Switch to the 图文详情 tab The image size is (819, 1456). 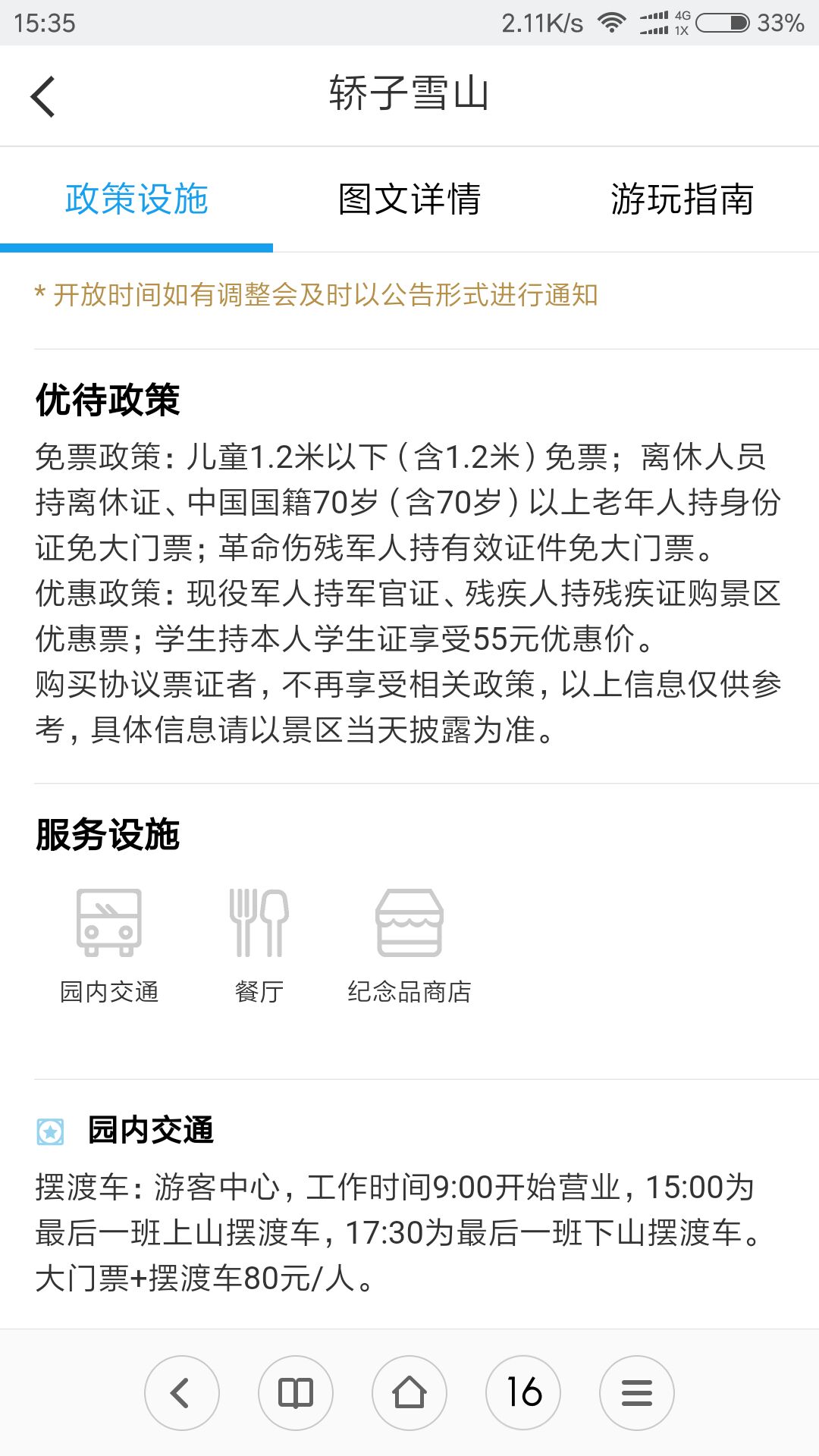409,199
